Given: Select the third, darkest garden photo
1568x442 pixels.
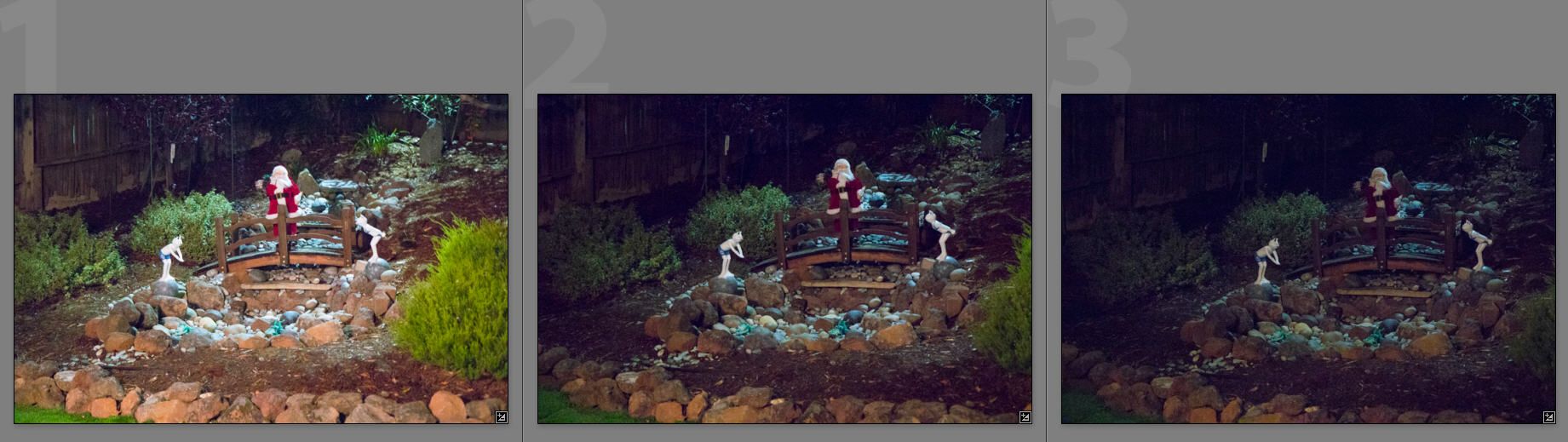Looking at the screenshot, I should (x=1308, y=258).
